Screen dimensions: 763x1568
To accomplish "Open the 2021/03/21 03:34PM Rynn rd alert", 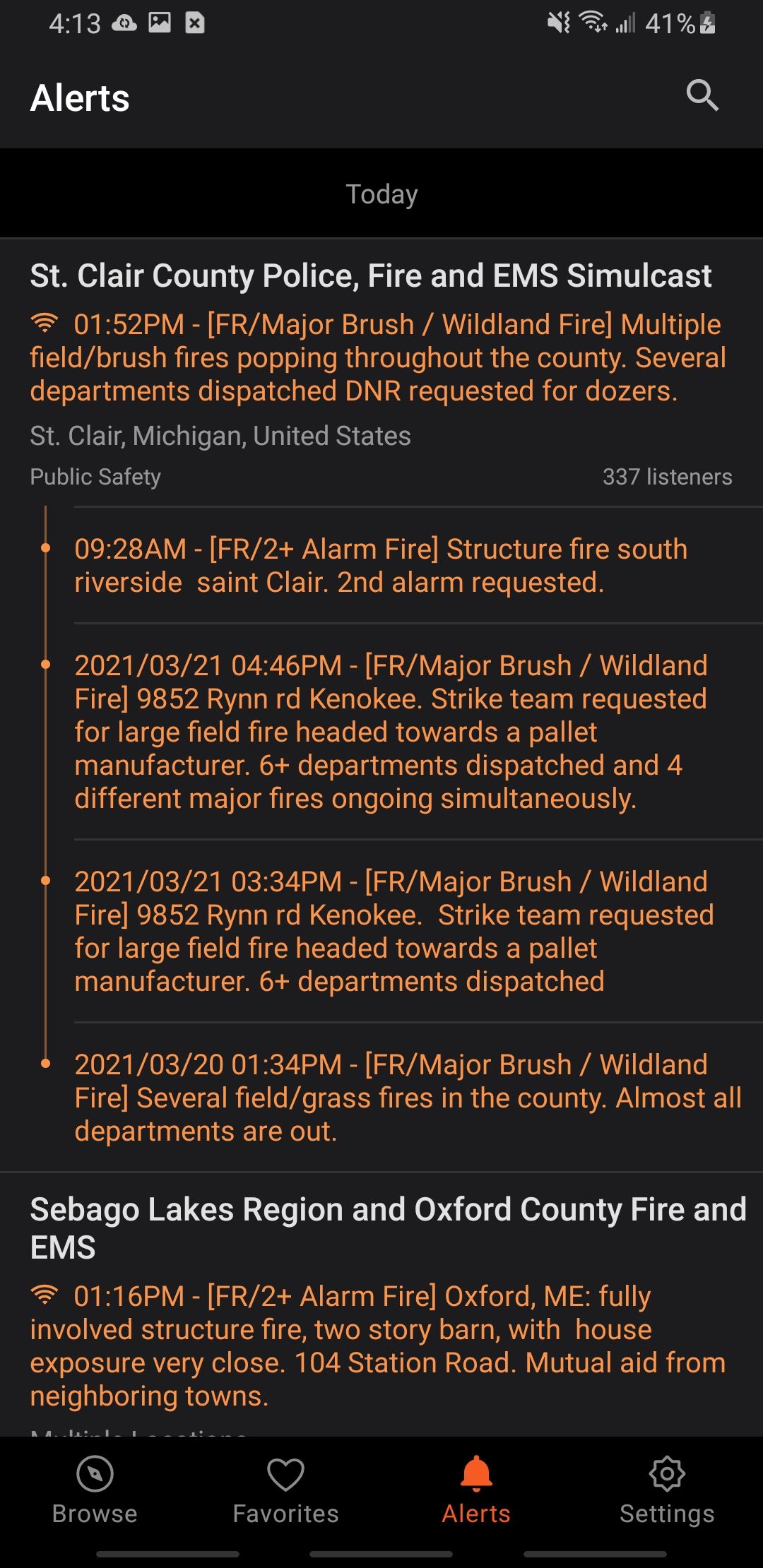I will 394,931.
